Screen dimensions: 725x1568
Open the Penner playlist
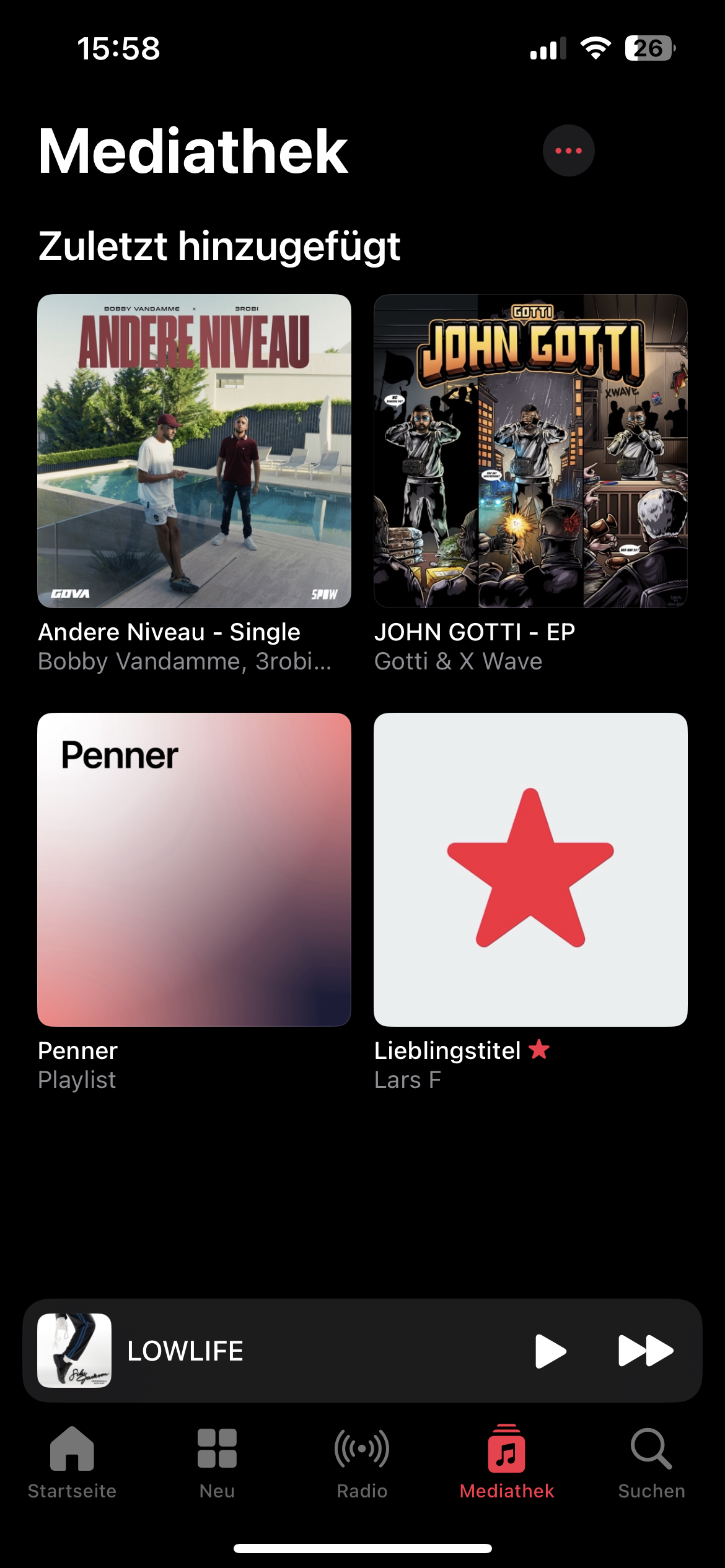point(194,869)
